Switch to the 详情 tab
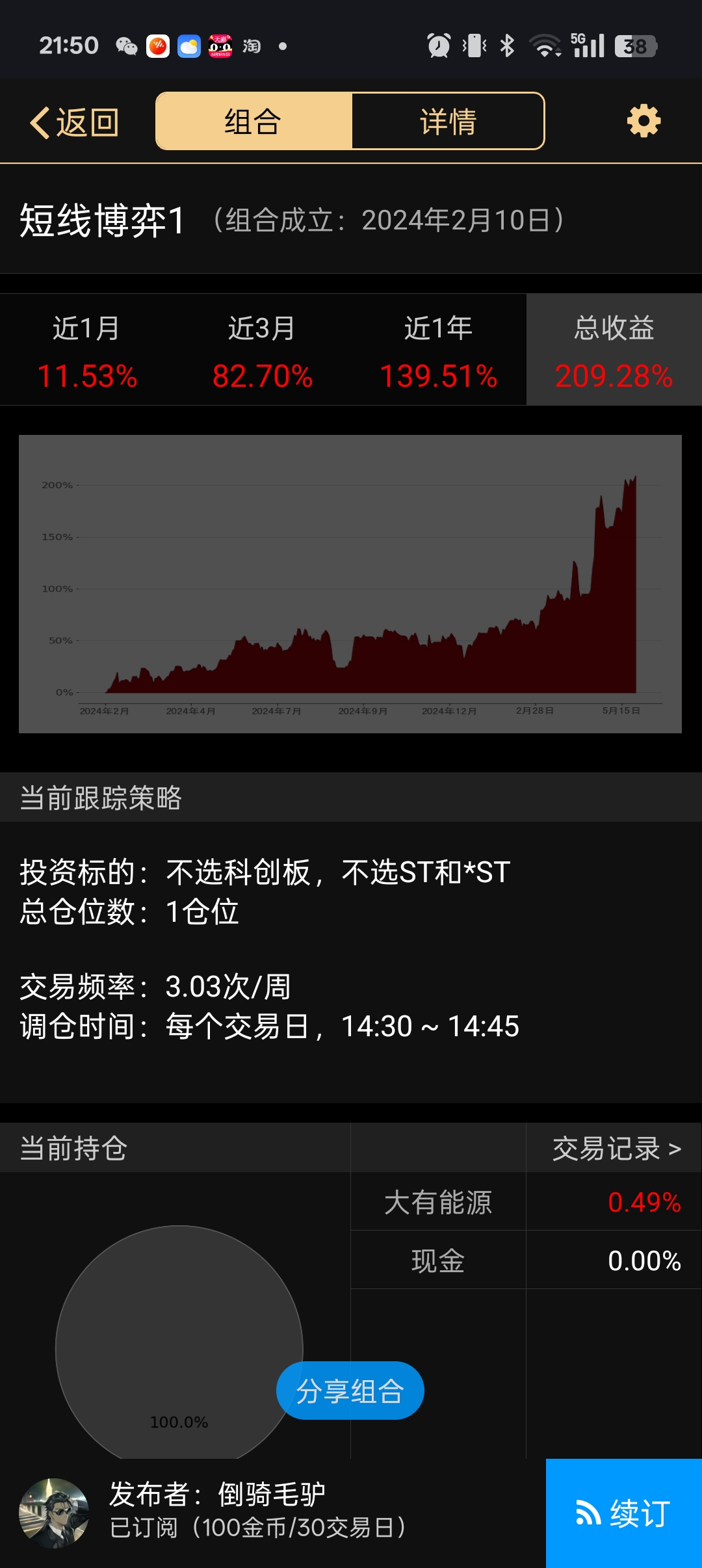 click(x=448, y=122)
